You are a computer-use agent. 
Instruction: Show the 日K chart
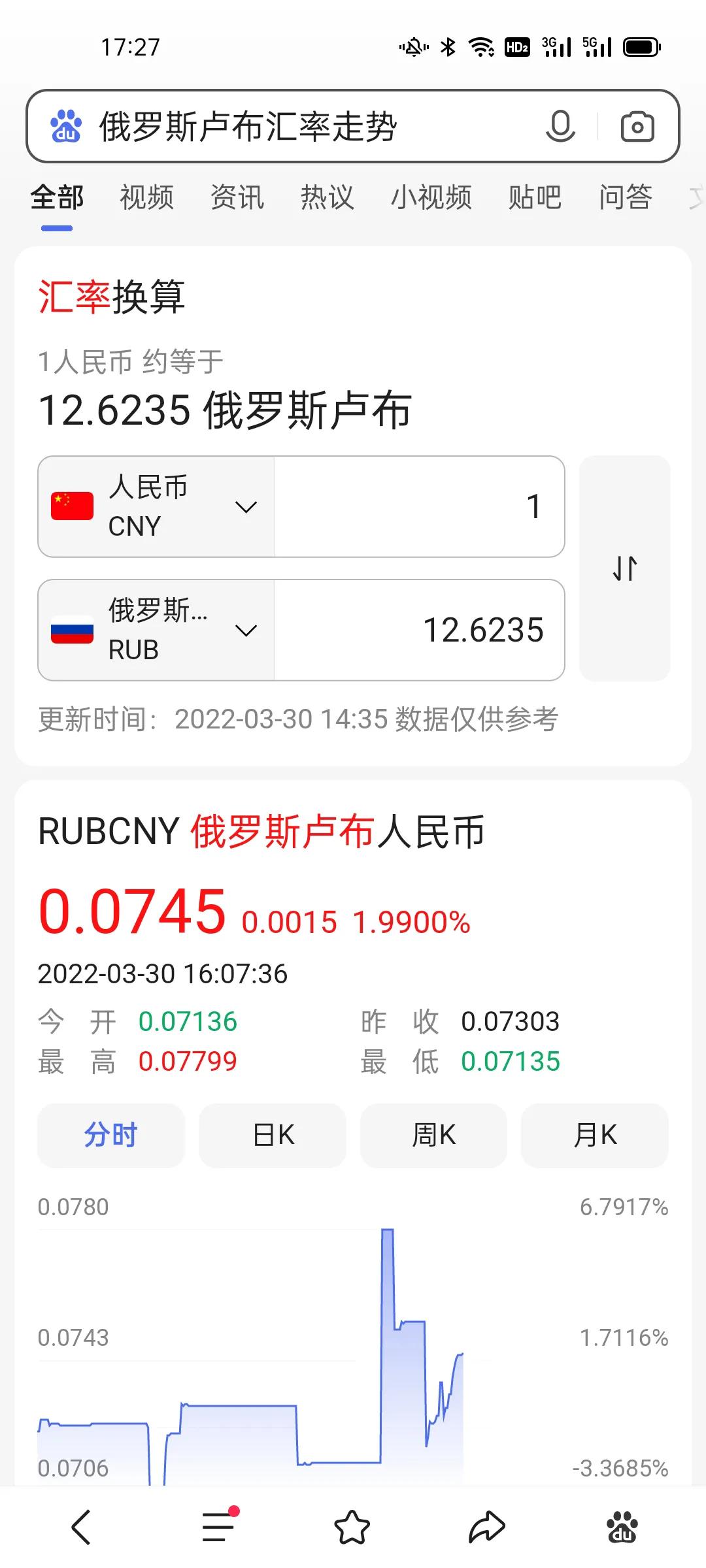[273, 1135]
